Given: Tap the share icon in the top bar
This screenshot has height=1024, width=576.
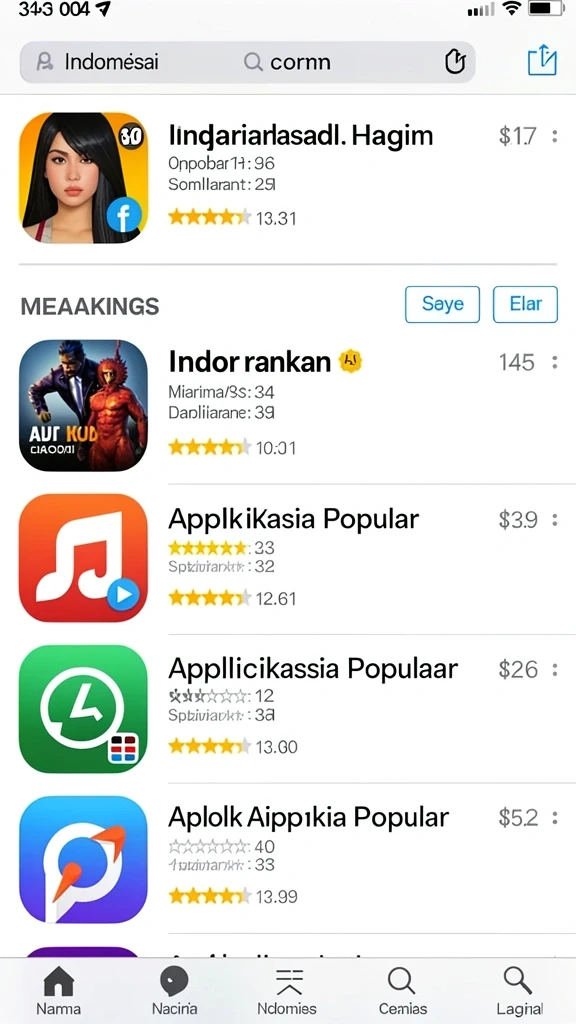Looking at the screenshot, I should tap(542, 61).
